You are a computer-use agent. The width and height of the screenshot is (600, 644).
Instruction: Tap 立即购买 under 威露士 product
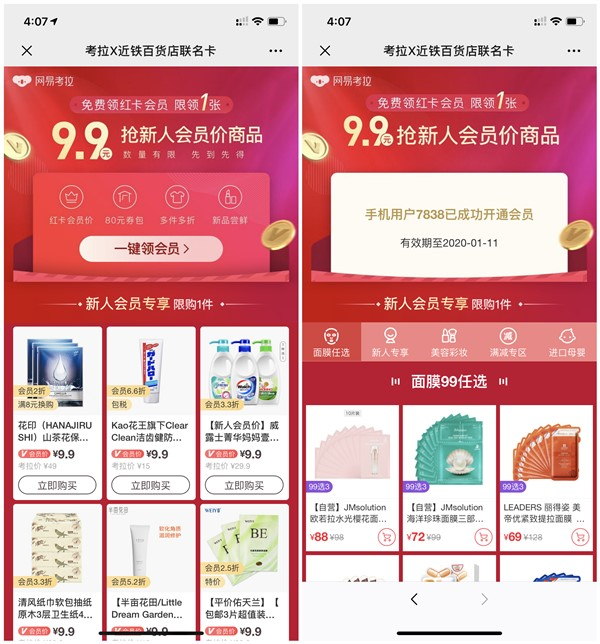[x=244, y=486]
